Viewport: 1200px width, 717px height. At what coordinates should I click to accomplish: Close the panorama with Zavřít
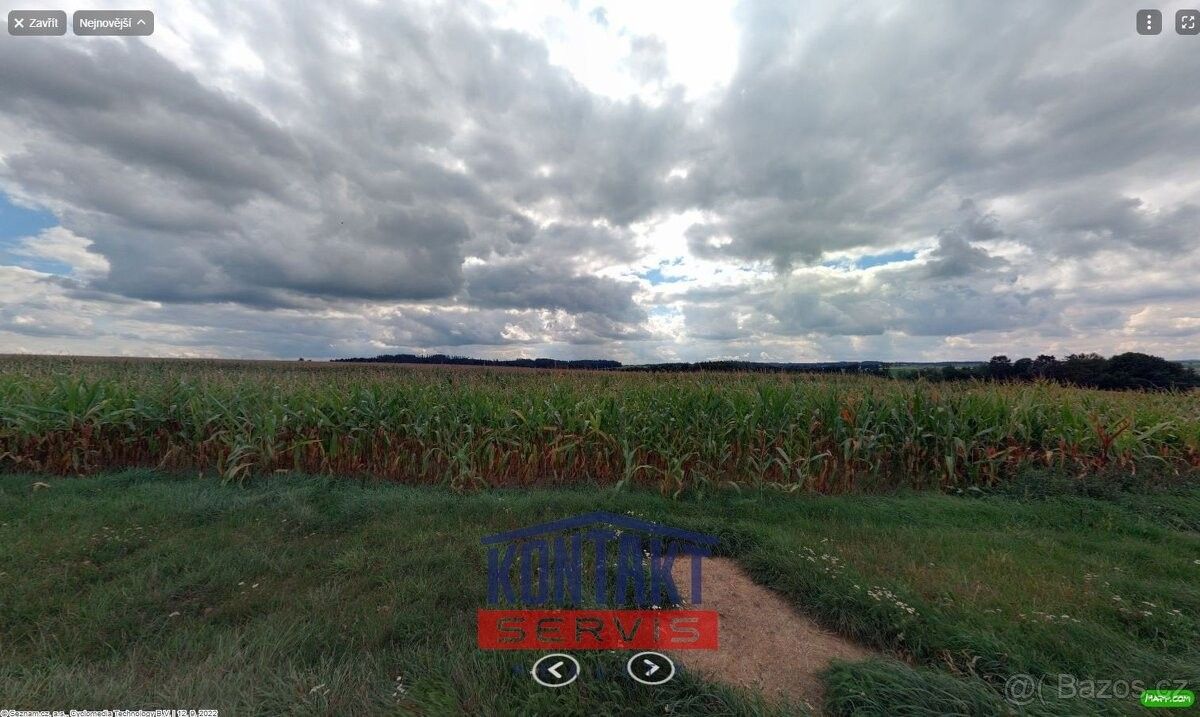(37, 23)
